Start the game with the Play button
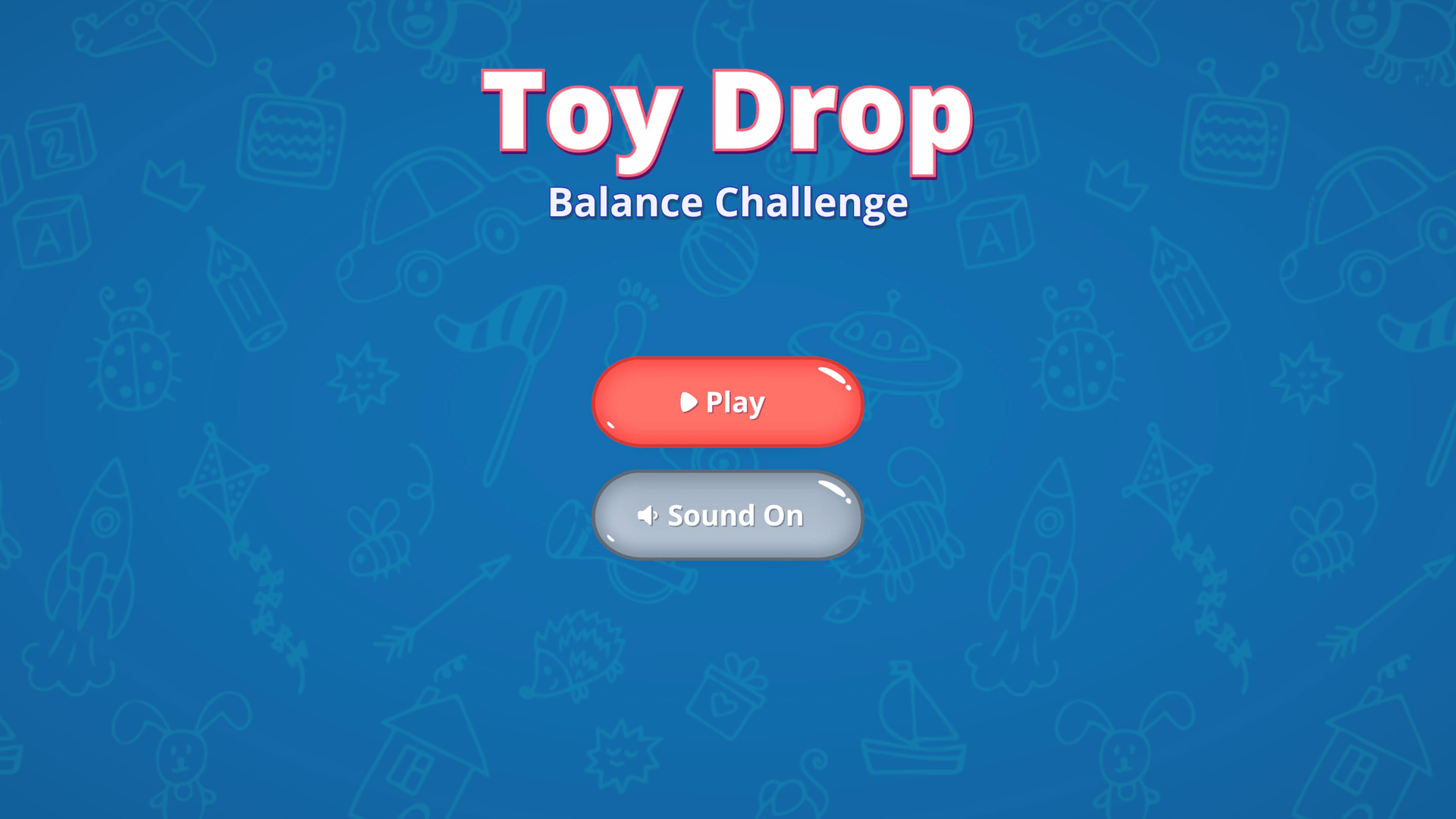Screen dimensions: 1456x819 (726, 402)
